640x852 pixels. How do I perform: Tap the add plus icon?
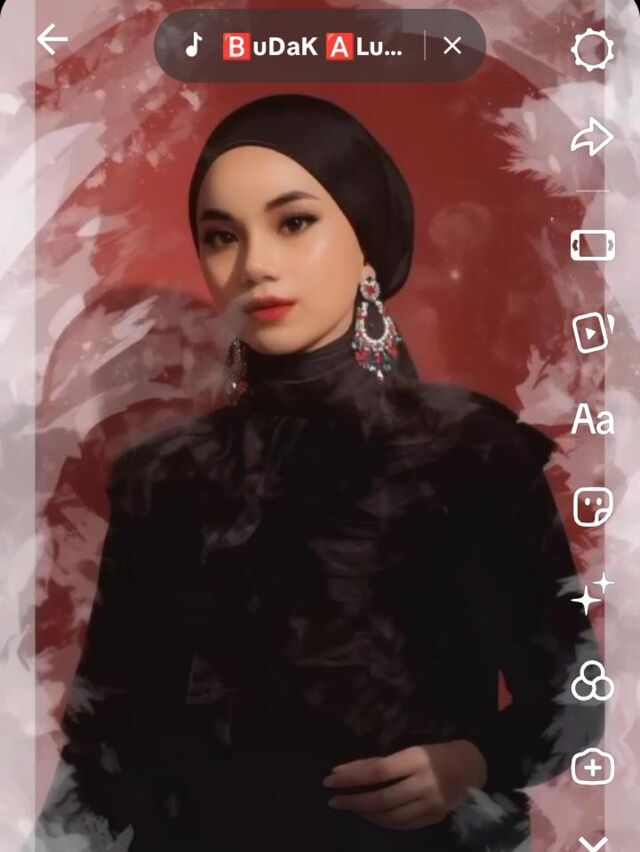coord(592,768)
